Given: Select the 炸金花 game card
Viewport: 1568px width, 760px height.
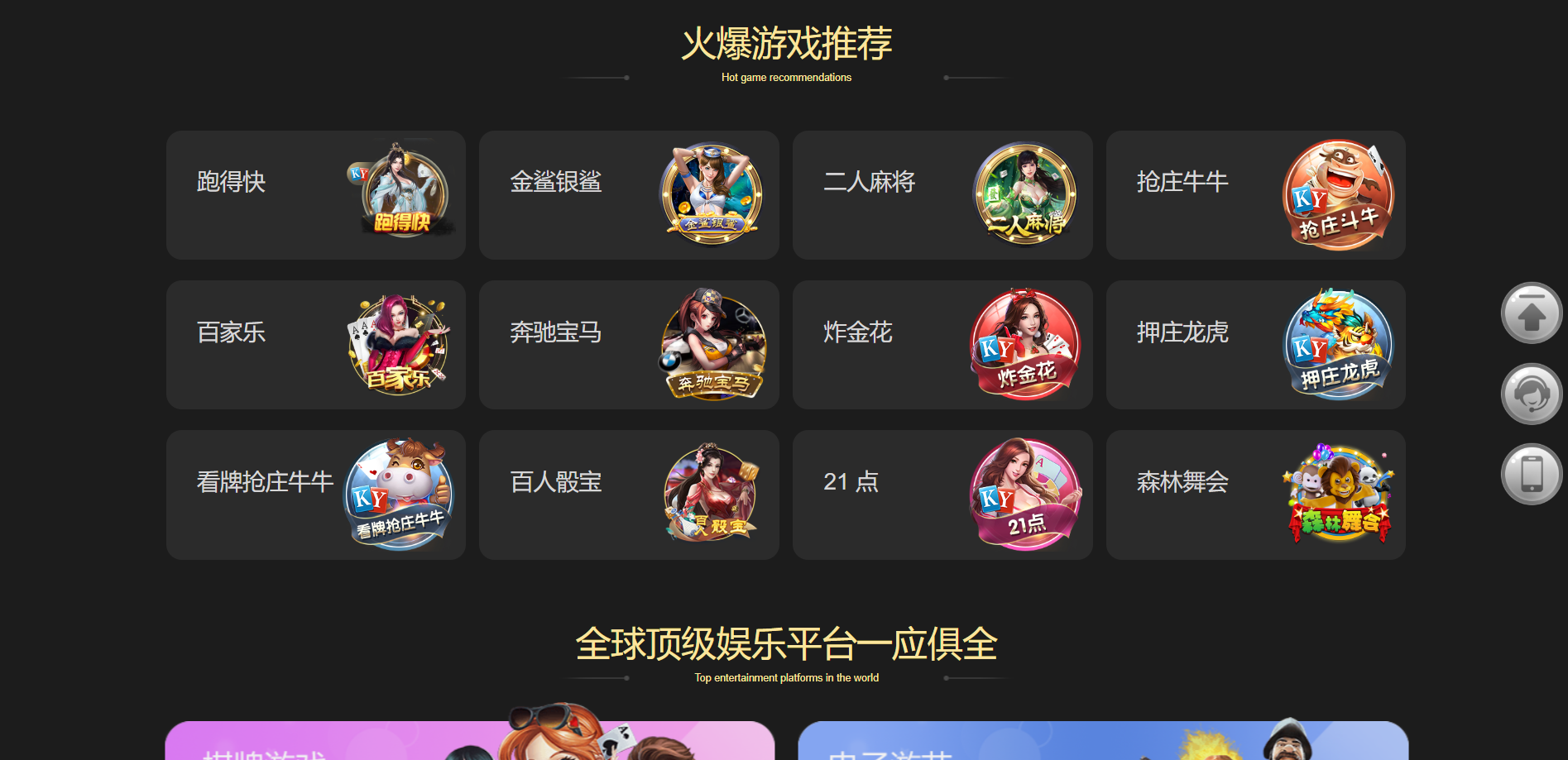Looking at the screenshot, I should tap(942, 345).
